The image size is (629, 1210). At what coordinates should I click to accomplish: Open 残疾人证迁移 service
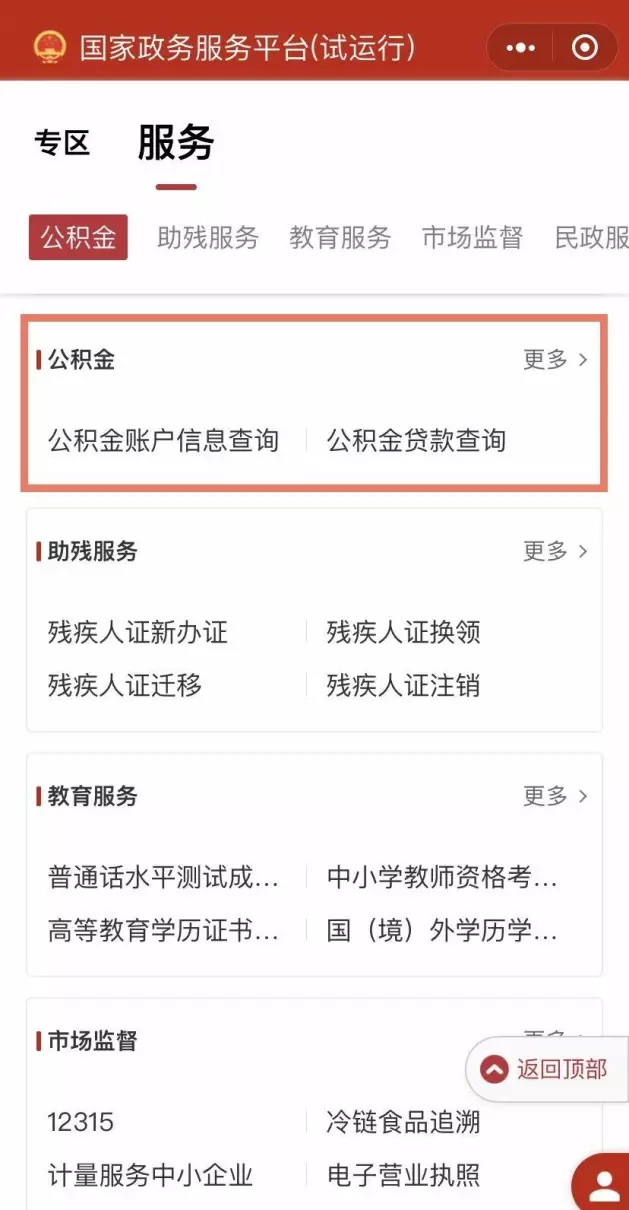(125, 685)
